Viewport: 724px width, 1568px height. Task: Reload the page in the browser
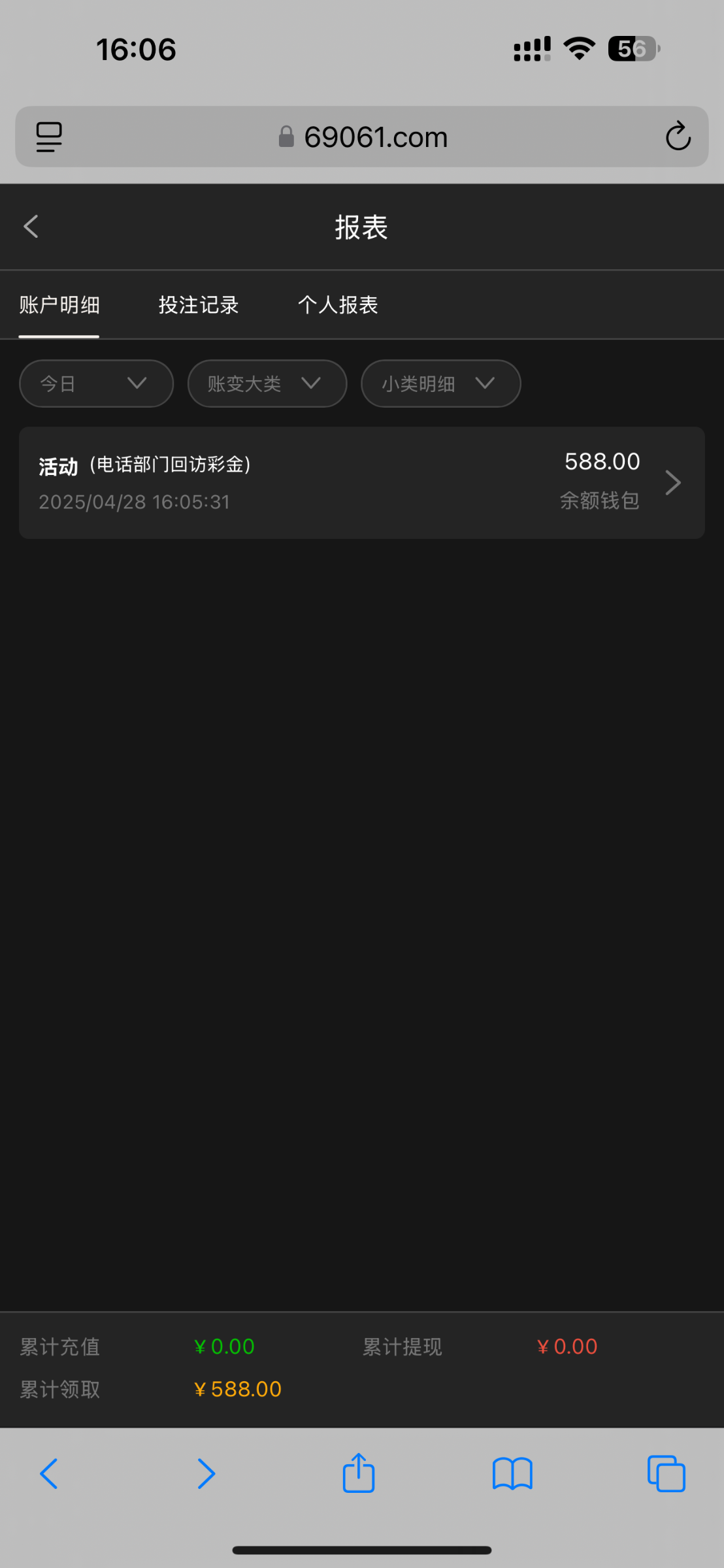point(678,137)
